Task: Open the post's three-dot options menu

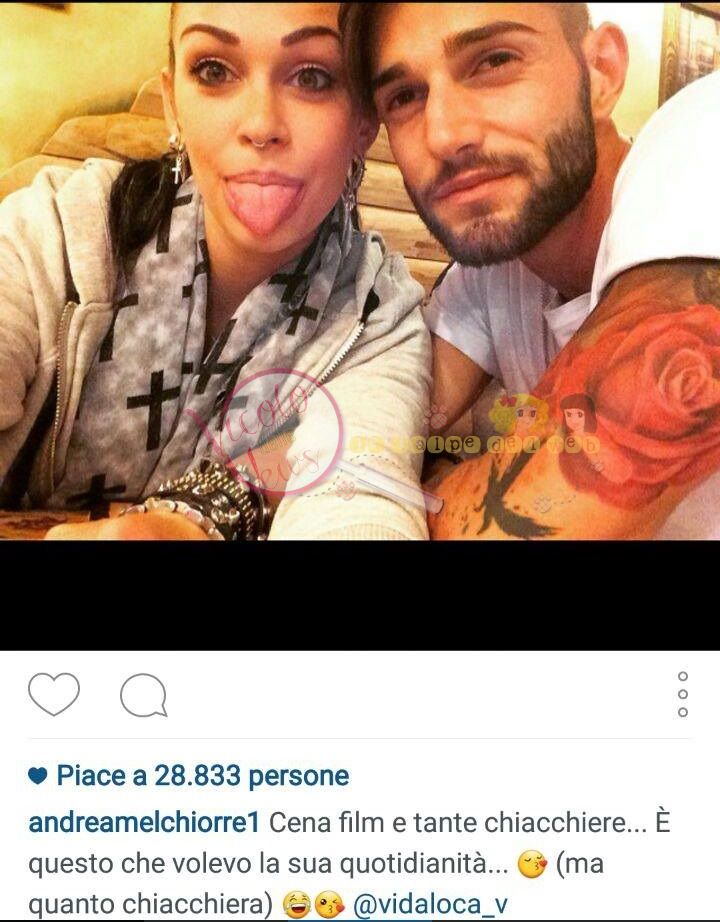Action: click(x=683, y=693)
